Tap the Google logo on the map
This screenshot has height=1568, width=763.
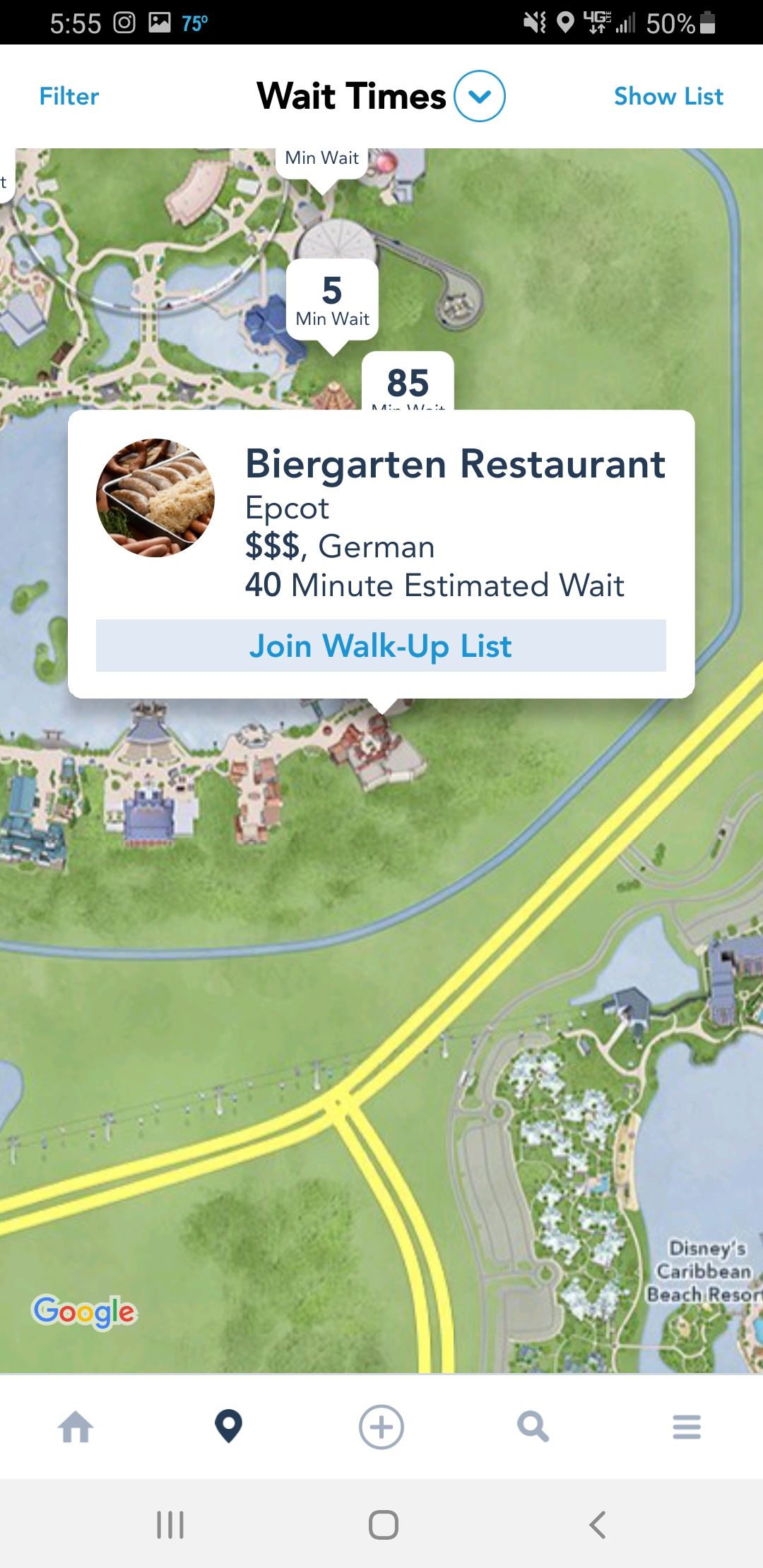point(84,1309)
